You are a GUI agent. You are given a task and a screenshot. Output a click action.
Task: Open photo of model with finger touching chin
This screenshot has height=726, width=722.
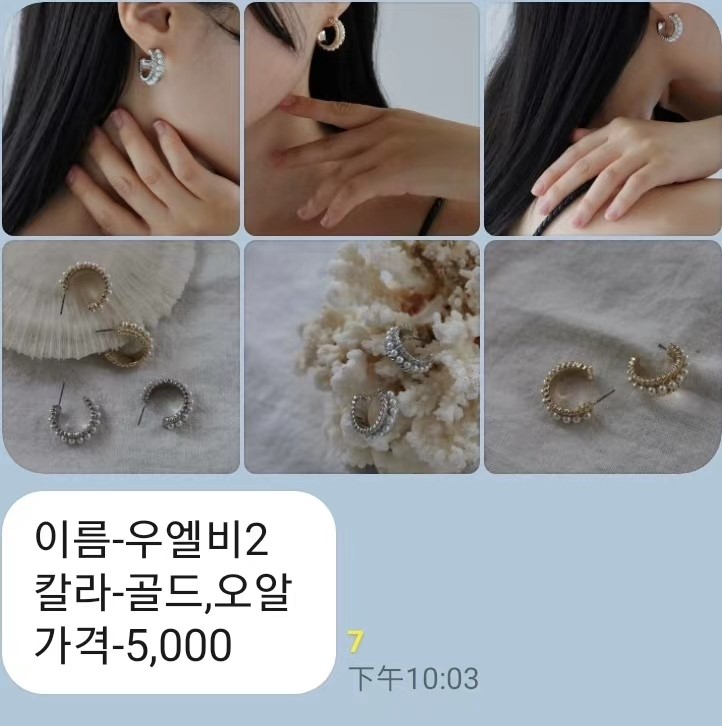point(362,118)
